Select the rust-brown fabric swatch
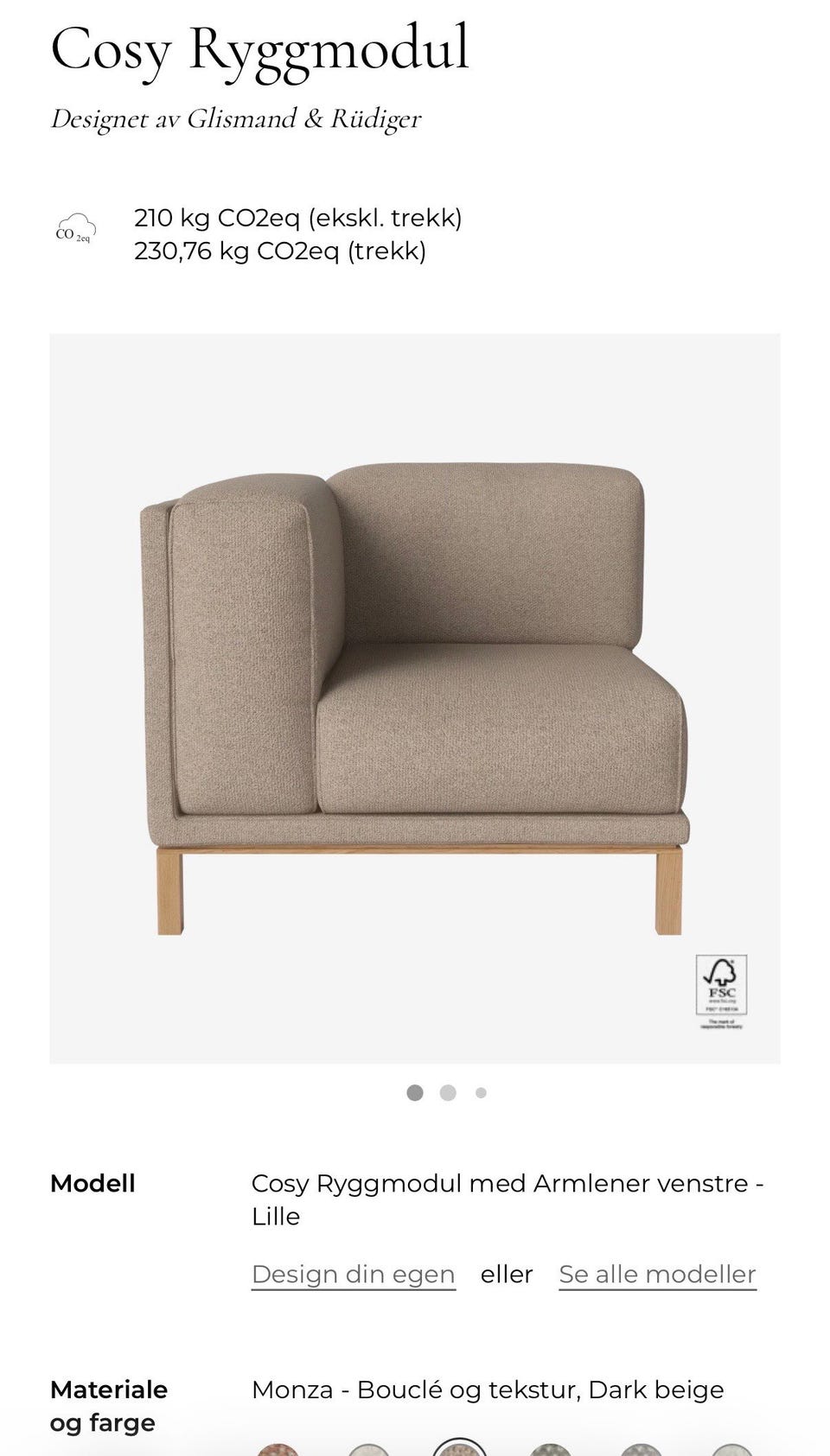Screen dimensions: 830x1456 pyautogui.click(x=278, y=1448)
